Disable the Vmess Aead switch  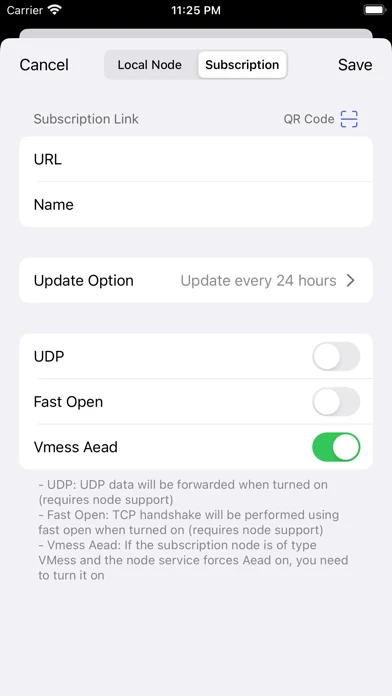click(x=336, y=447)
